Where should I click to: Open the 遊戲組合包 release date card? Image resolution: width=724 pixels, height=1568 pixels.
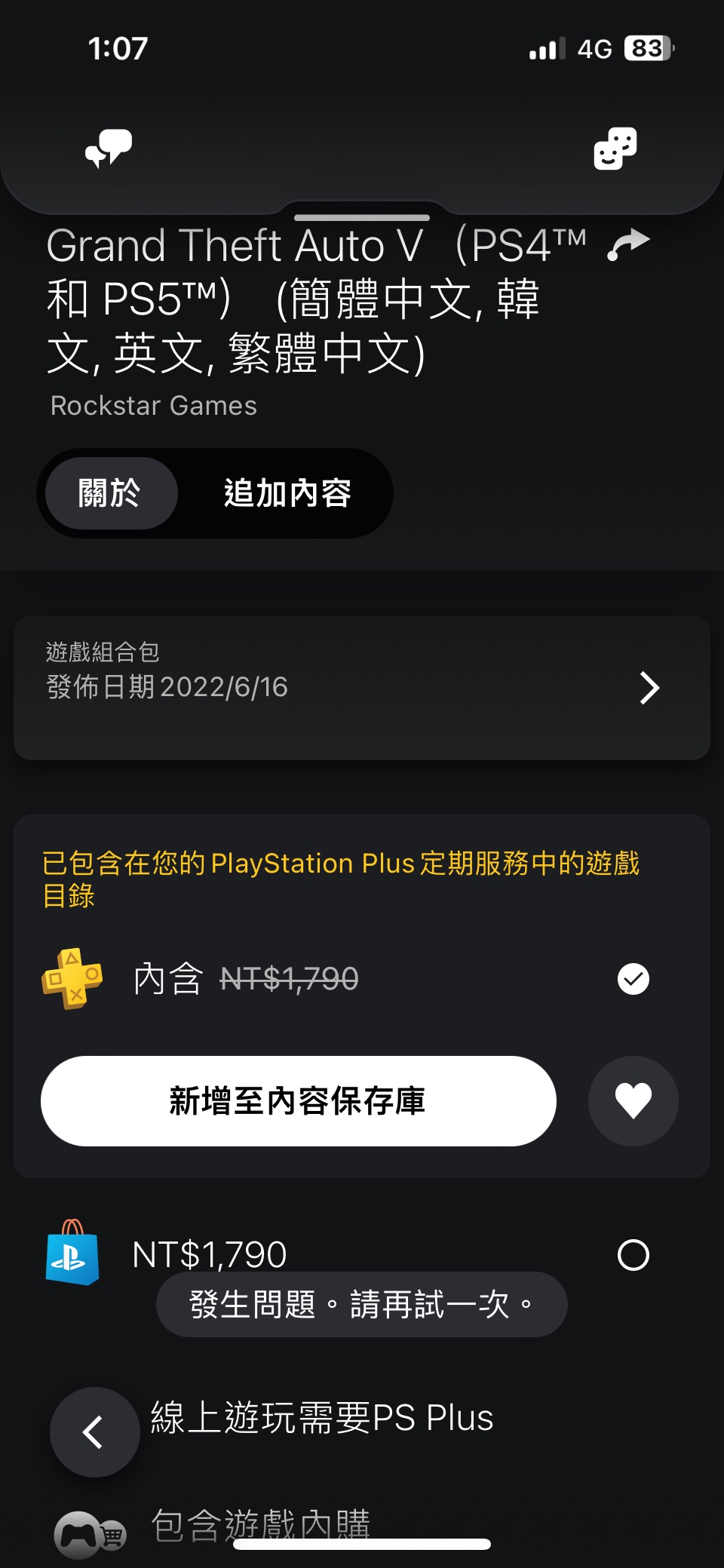tap(362, 687)
